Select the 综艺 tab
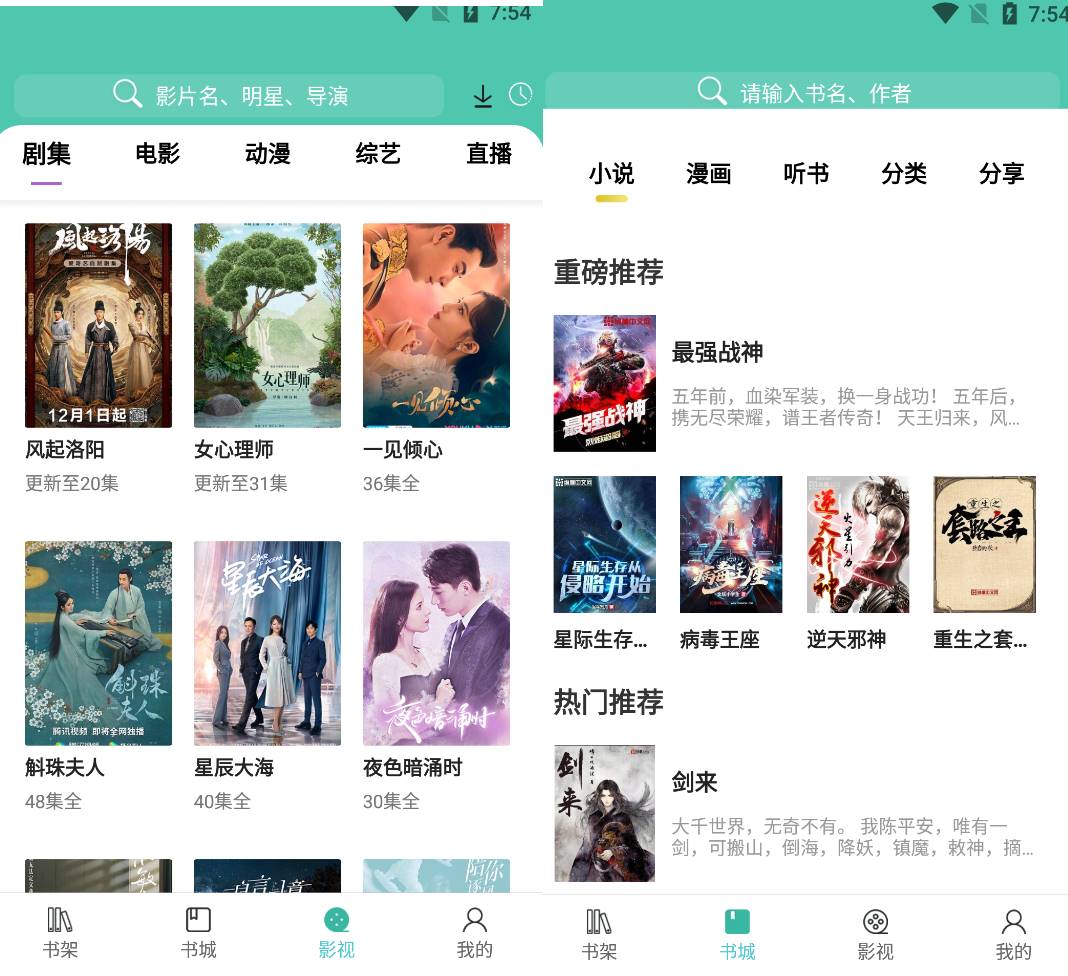Screen dimensions: 1068x976 (378, 154)
